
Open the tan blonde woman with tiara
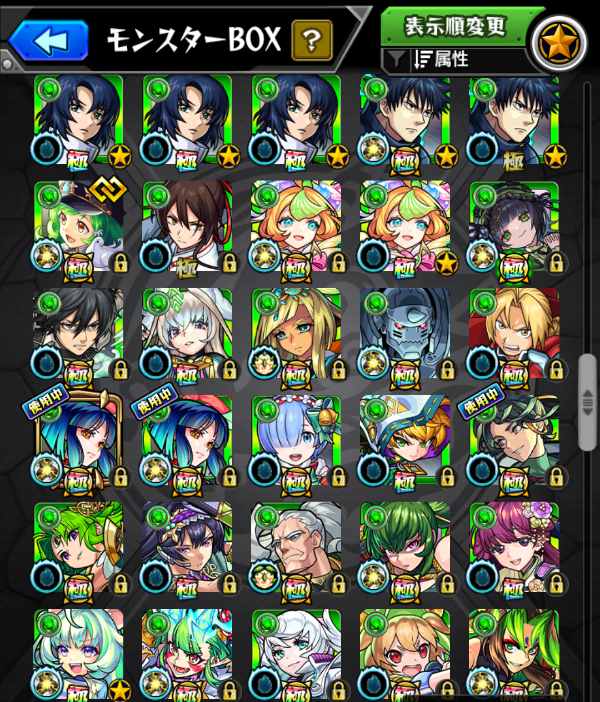(296, 334)
